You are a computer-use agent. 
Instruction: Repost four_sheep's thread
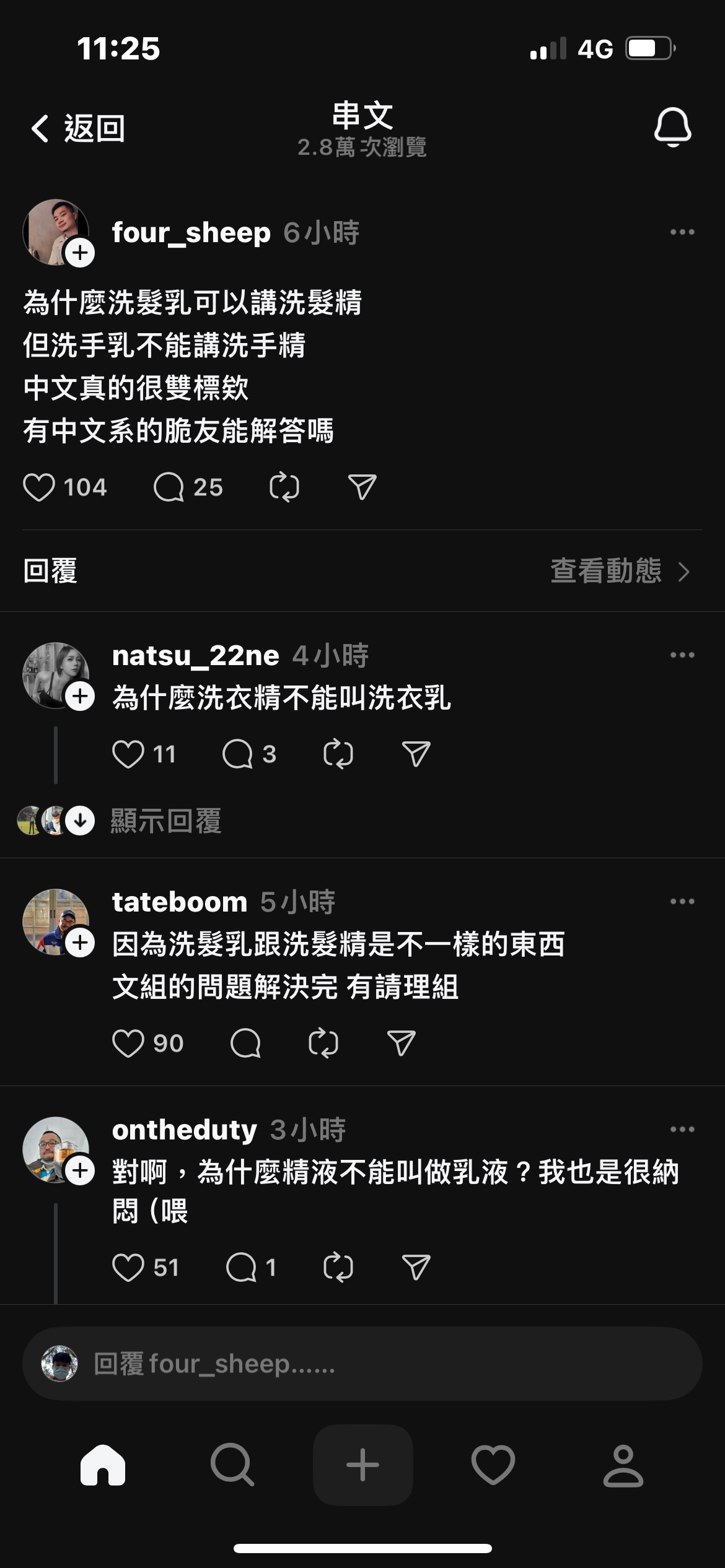(x=284, y=487)
